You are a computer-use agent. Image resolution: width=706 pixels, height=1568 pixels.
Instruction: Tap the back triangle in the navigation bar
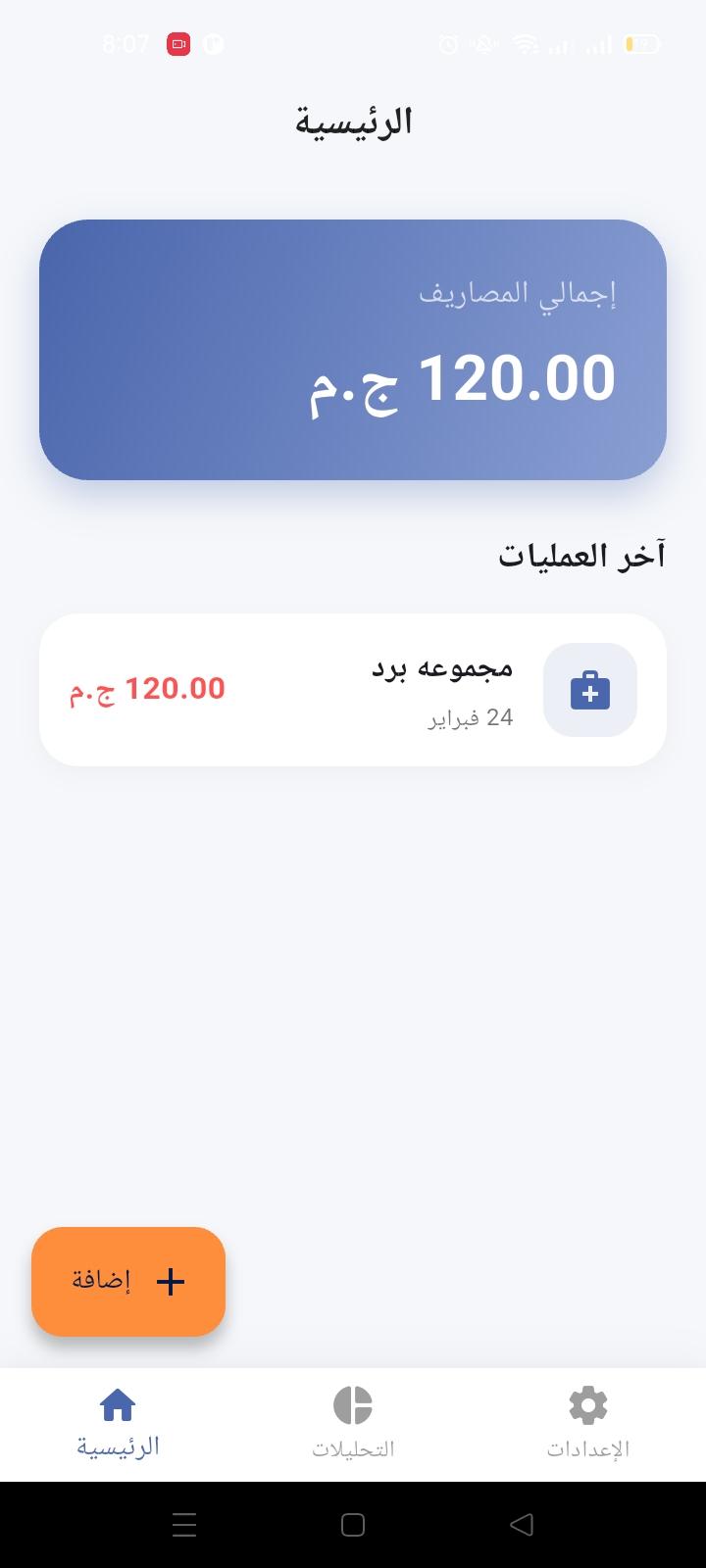(522, 1524)
